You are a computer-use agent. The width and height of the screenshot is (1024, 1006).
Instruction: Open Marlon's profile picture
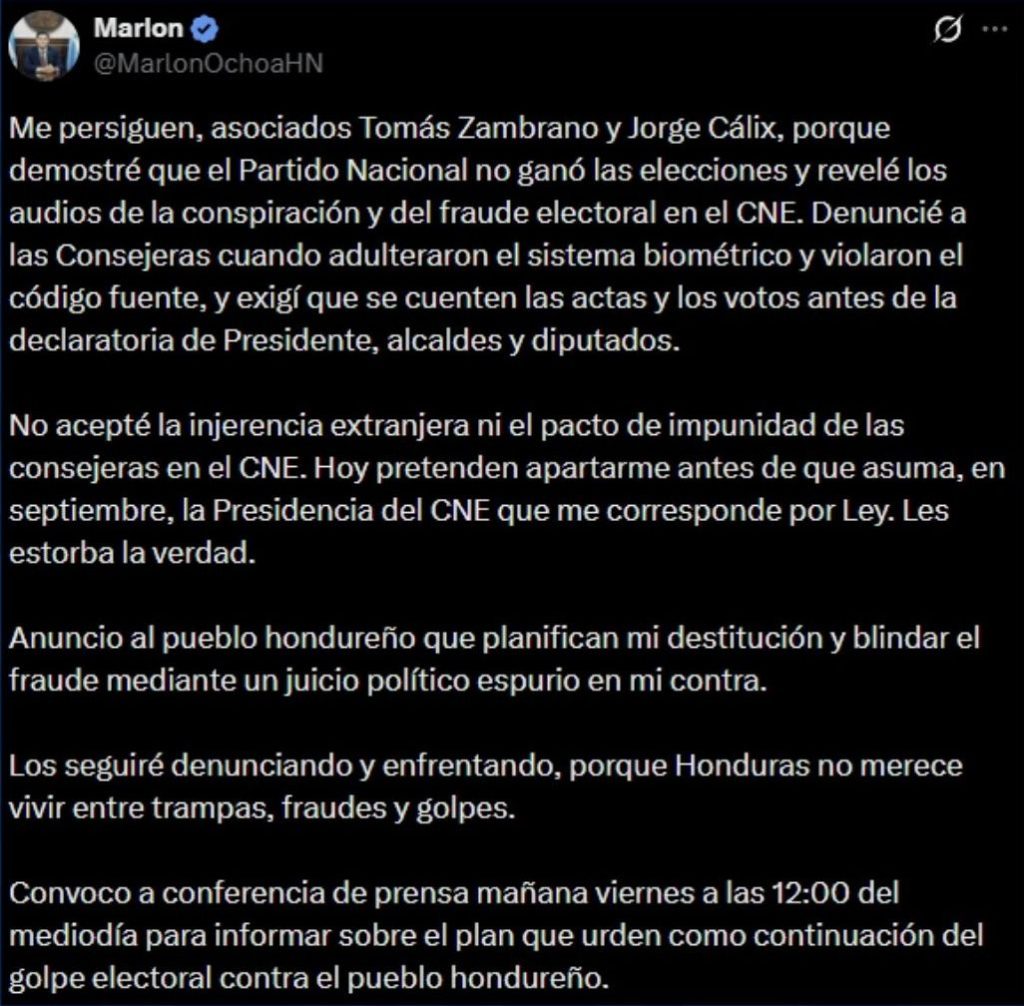tap(44, 46)
